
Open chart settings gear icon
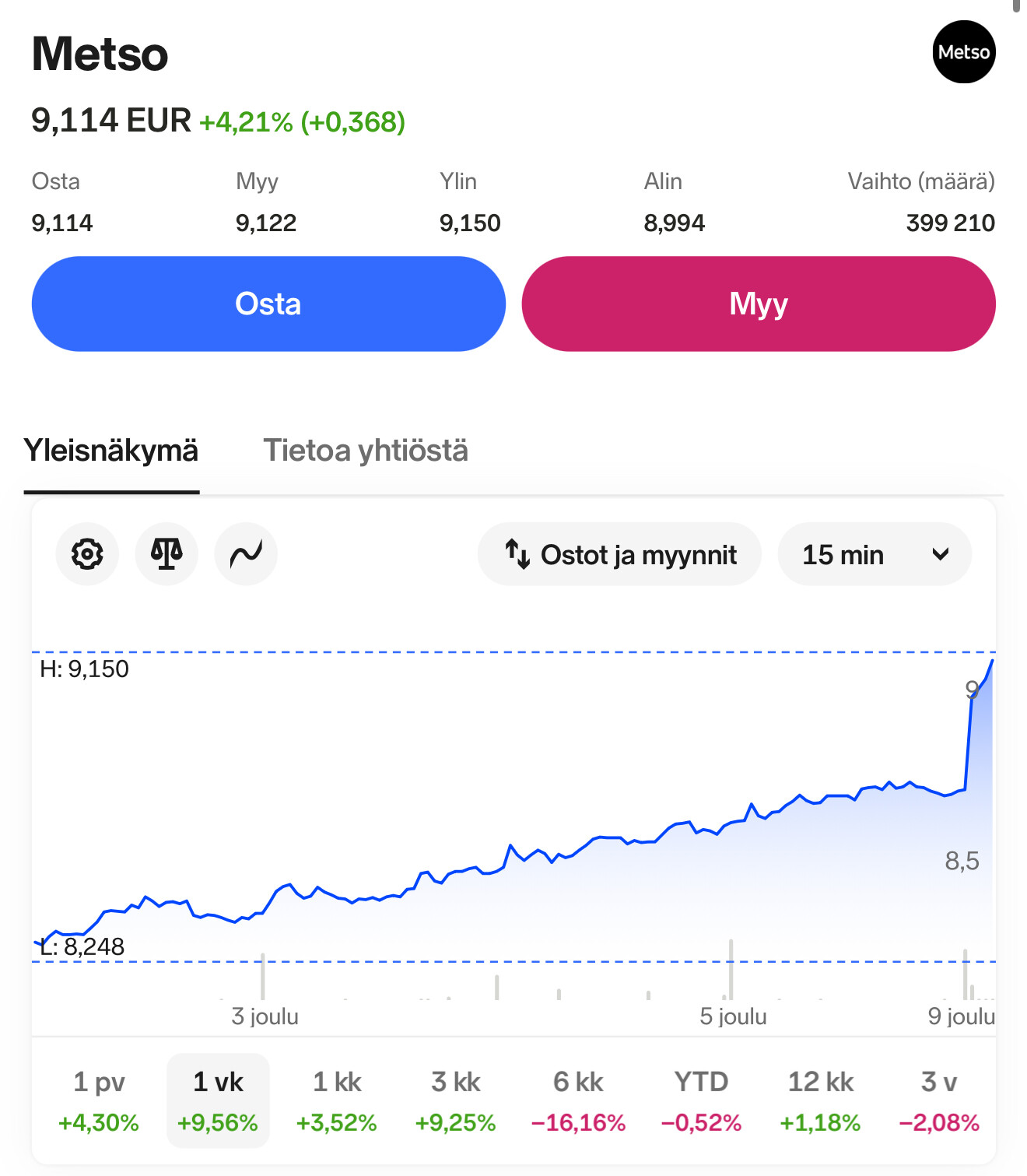(87, 554)
